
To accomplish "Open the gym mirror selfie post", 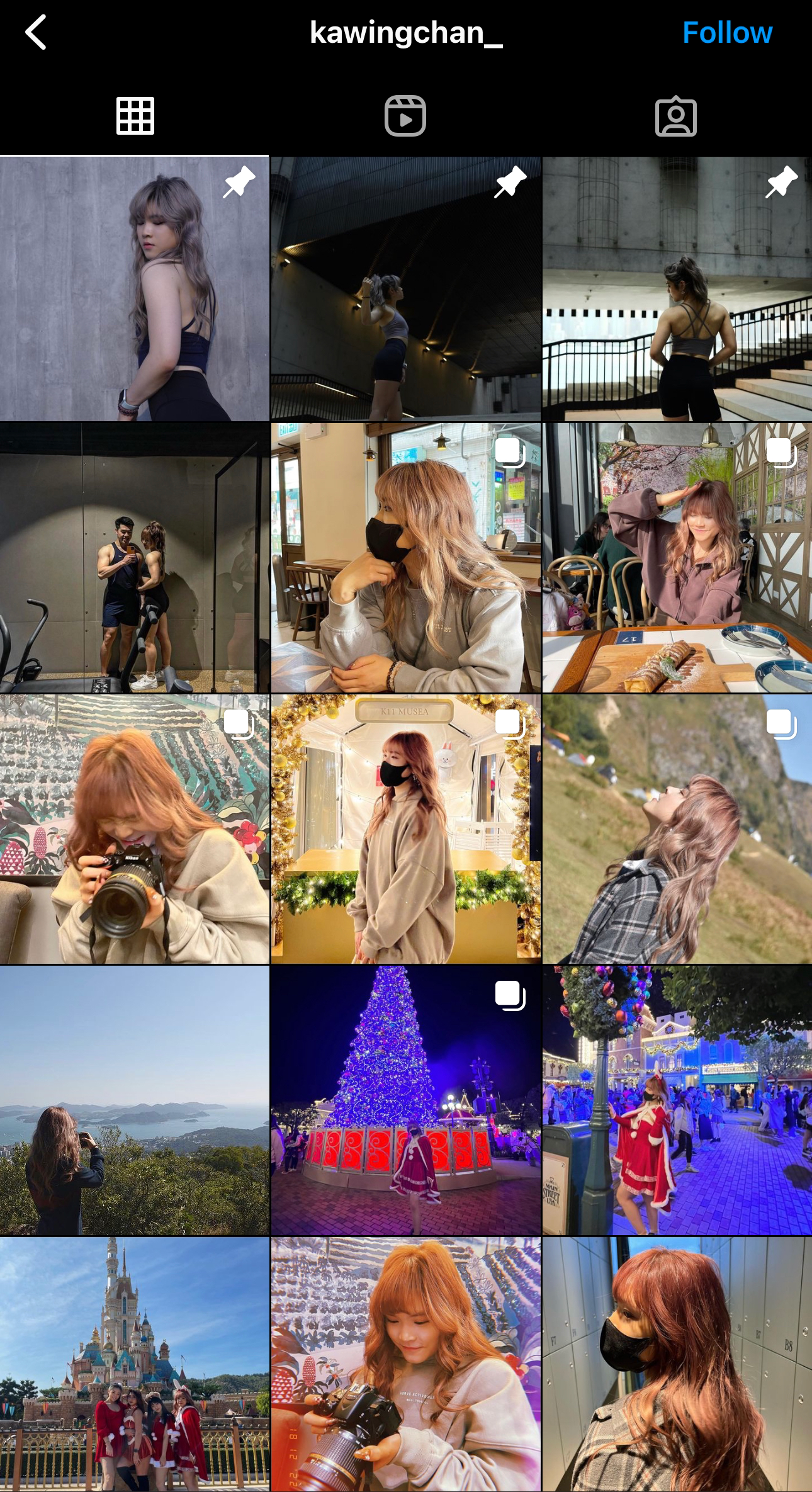I will pyautogui.click(x=135, y=558).
